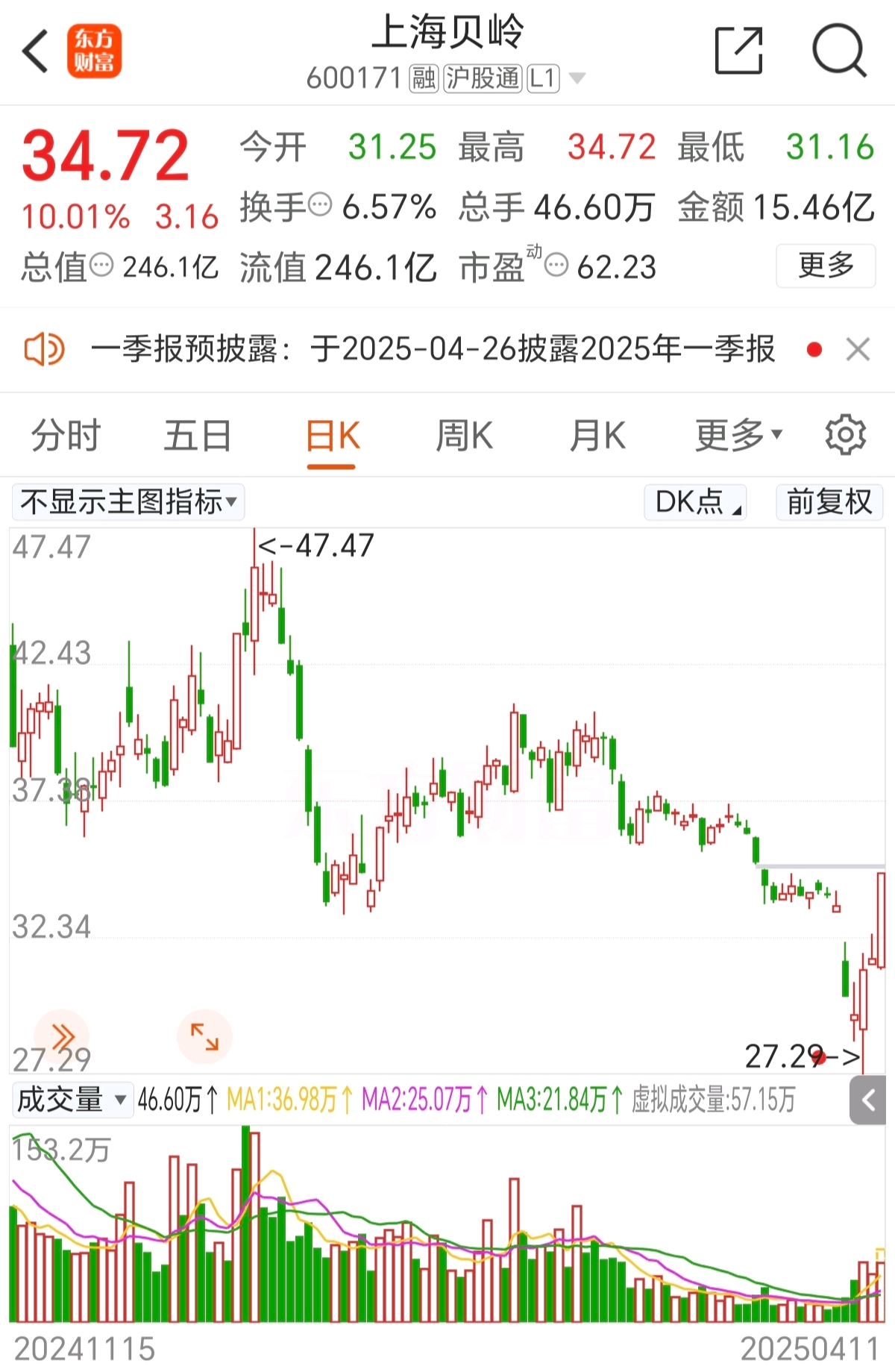Screen dimensions: 895x1372
Task: Open the 成交量 sub-indicator dropdown
Action: tap(72, 1100)
